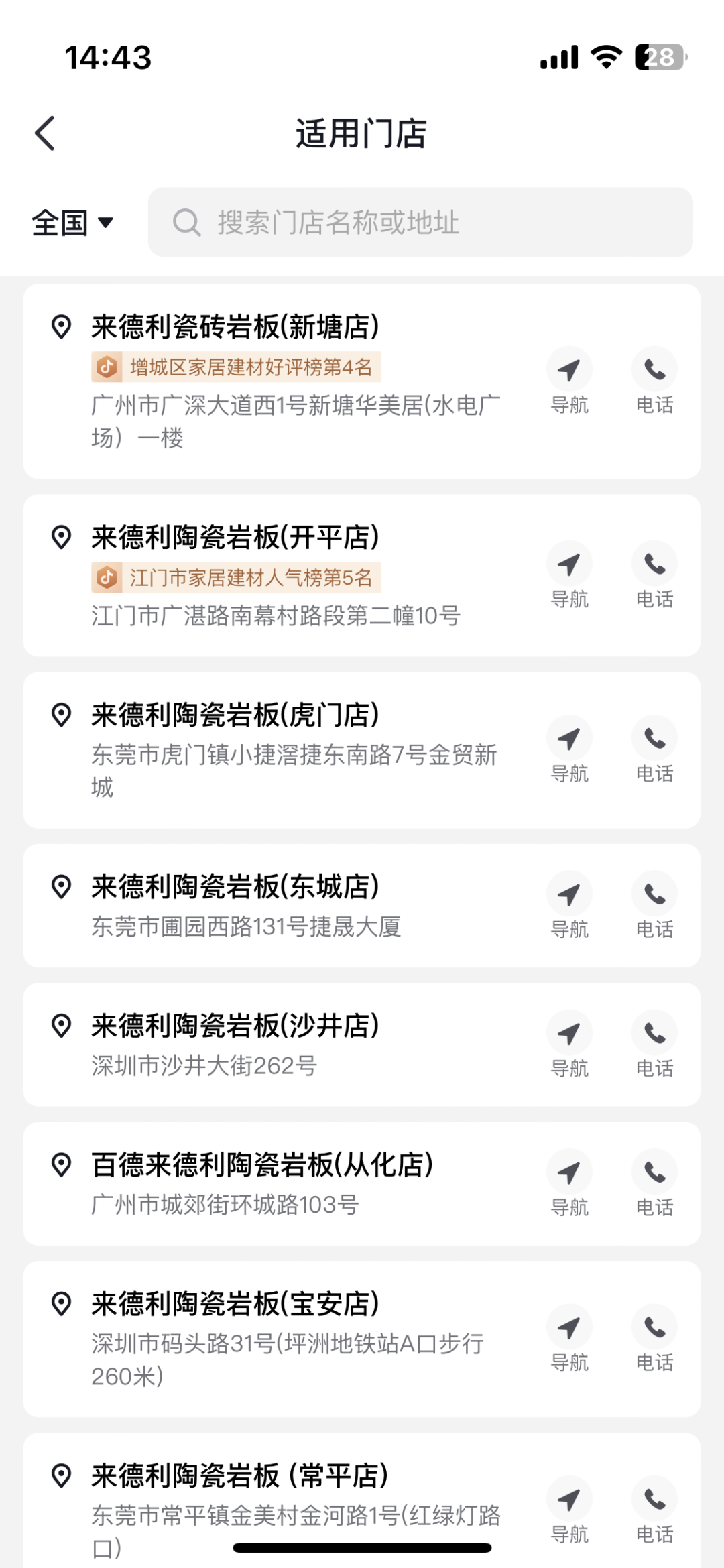Image resolution: width=724 pixels, height=1568 pixels.
Task: Open the 全国 region dropdown
Action: (x=72, y=223)
